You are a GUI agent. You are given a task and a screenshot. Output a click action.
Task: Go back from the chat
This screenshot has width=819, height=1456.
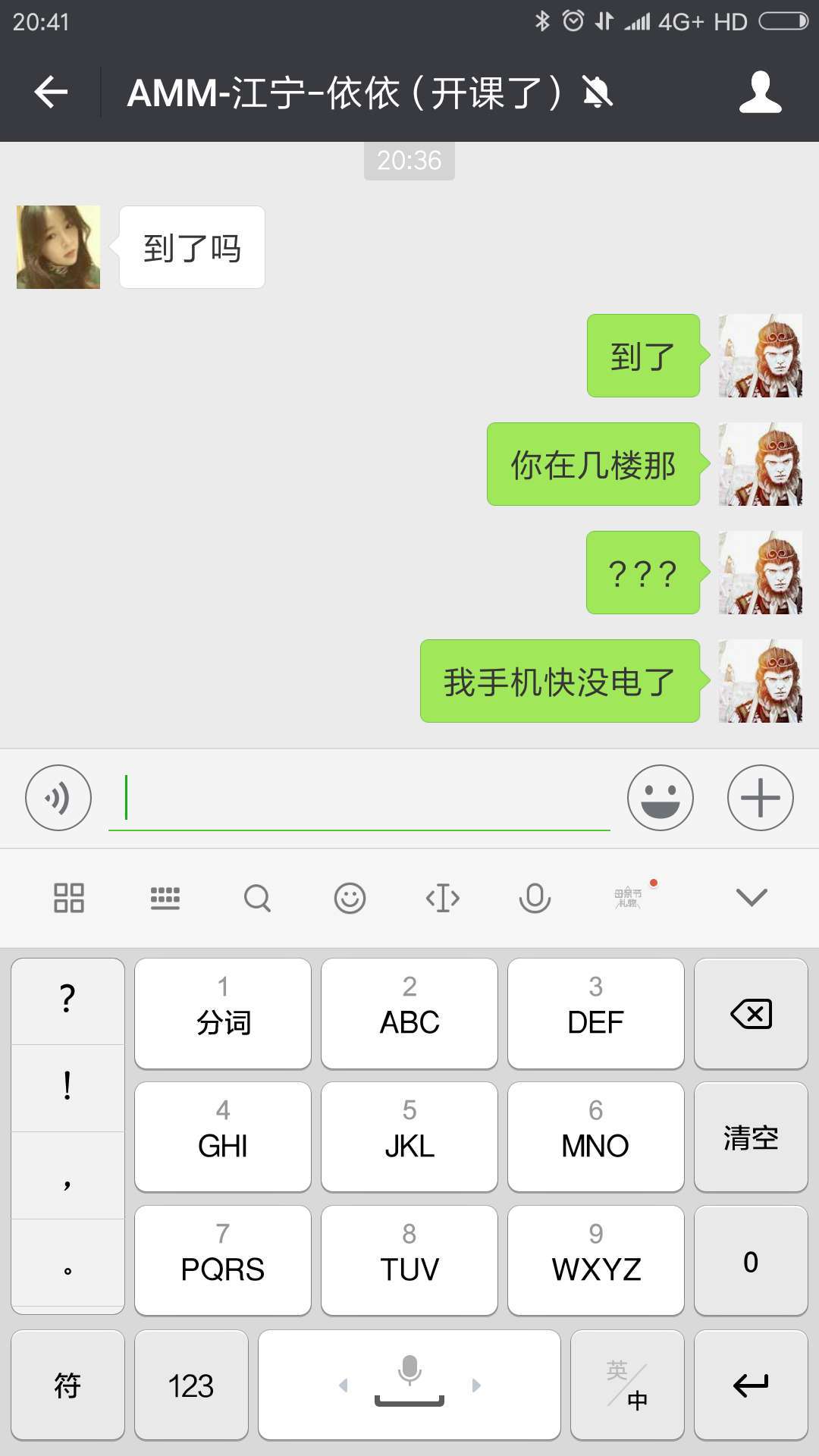tap(51, 93)
